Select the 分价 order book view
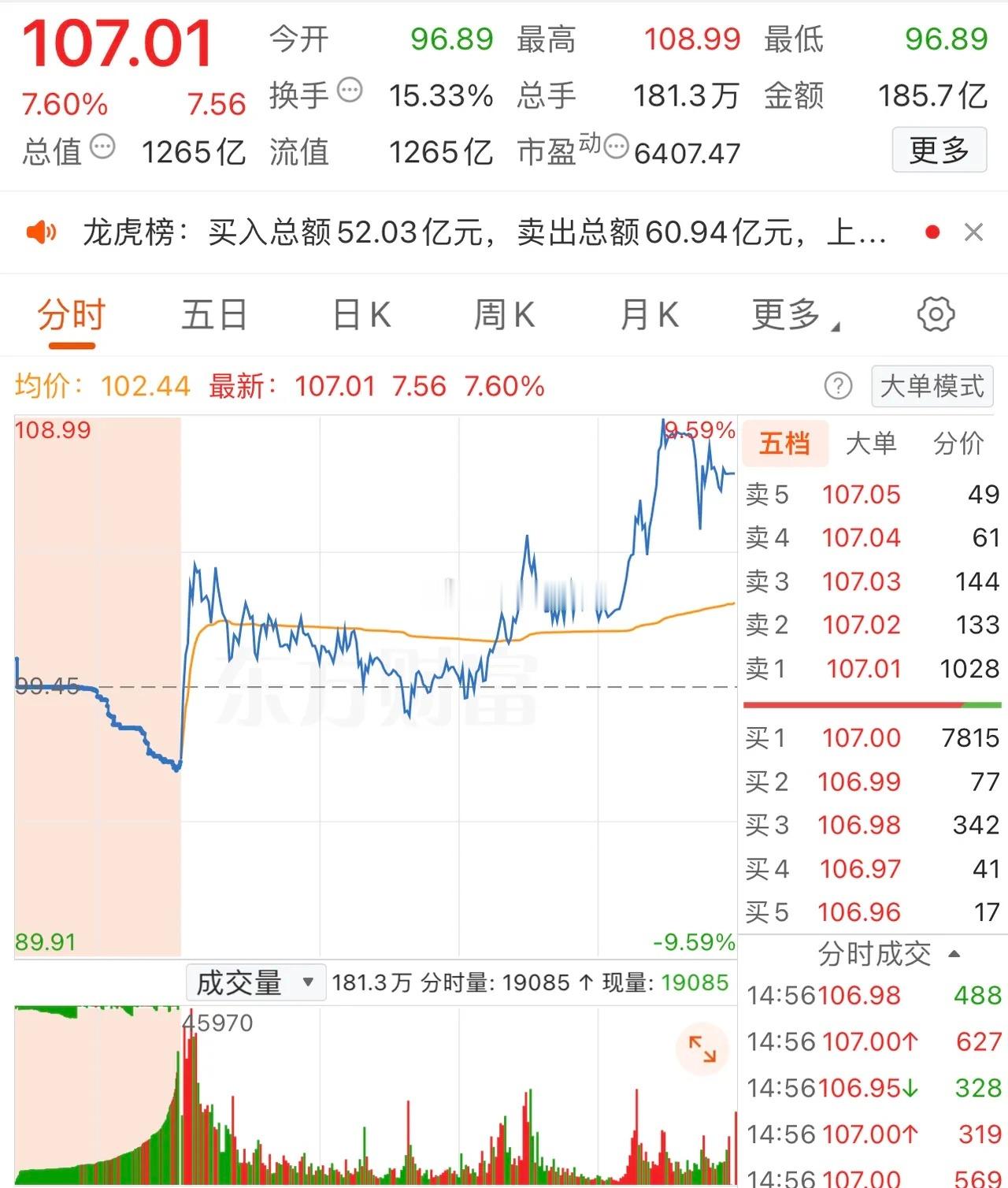1008x1188 pixels. click(x=958, y=444)
